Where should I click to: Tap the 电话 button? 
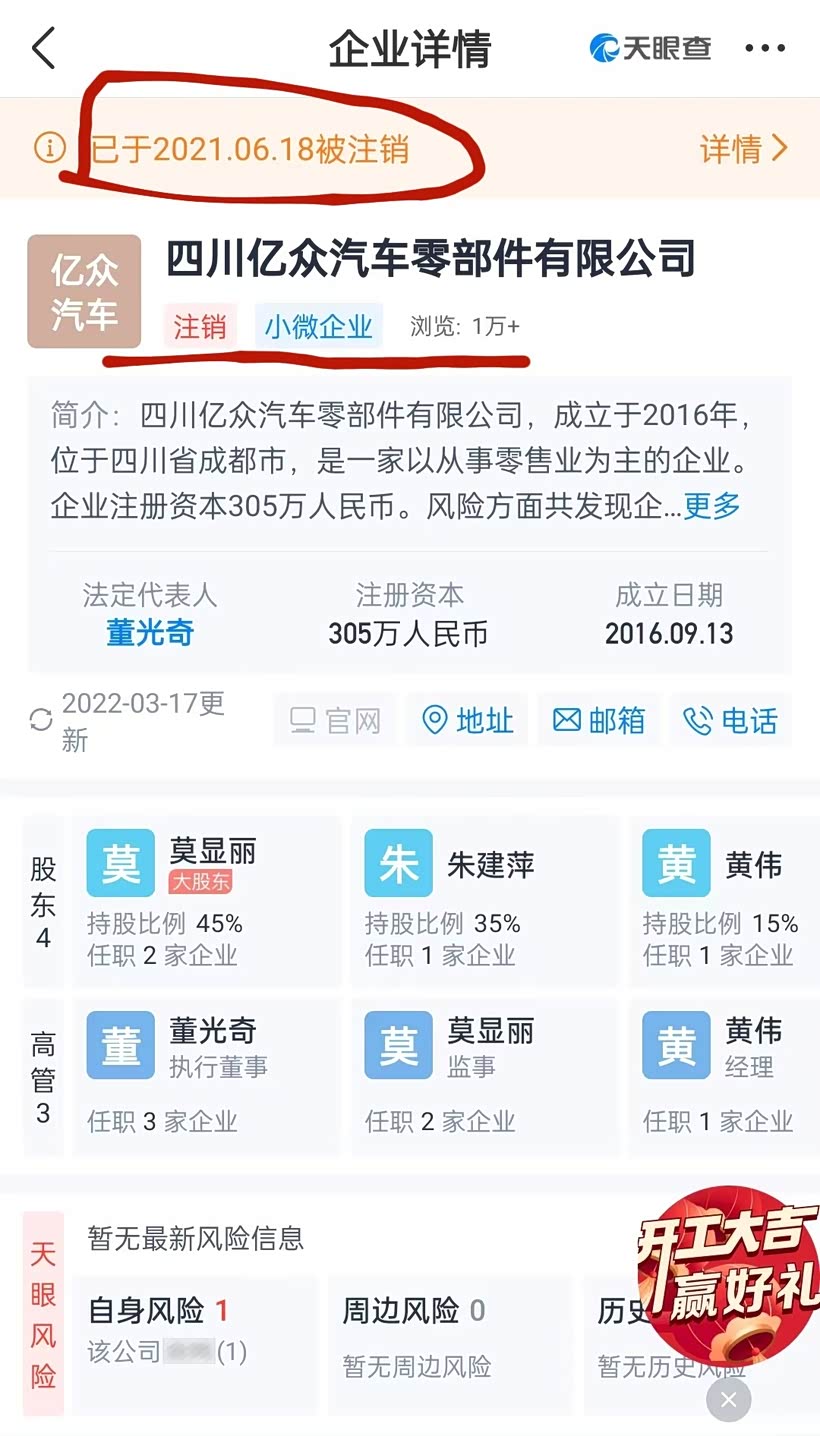tap(730, 720)
